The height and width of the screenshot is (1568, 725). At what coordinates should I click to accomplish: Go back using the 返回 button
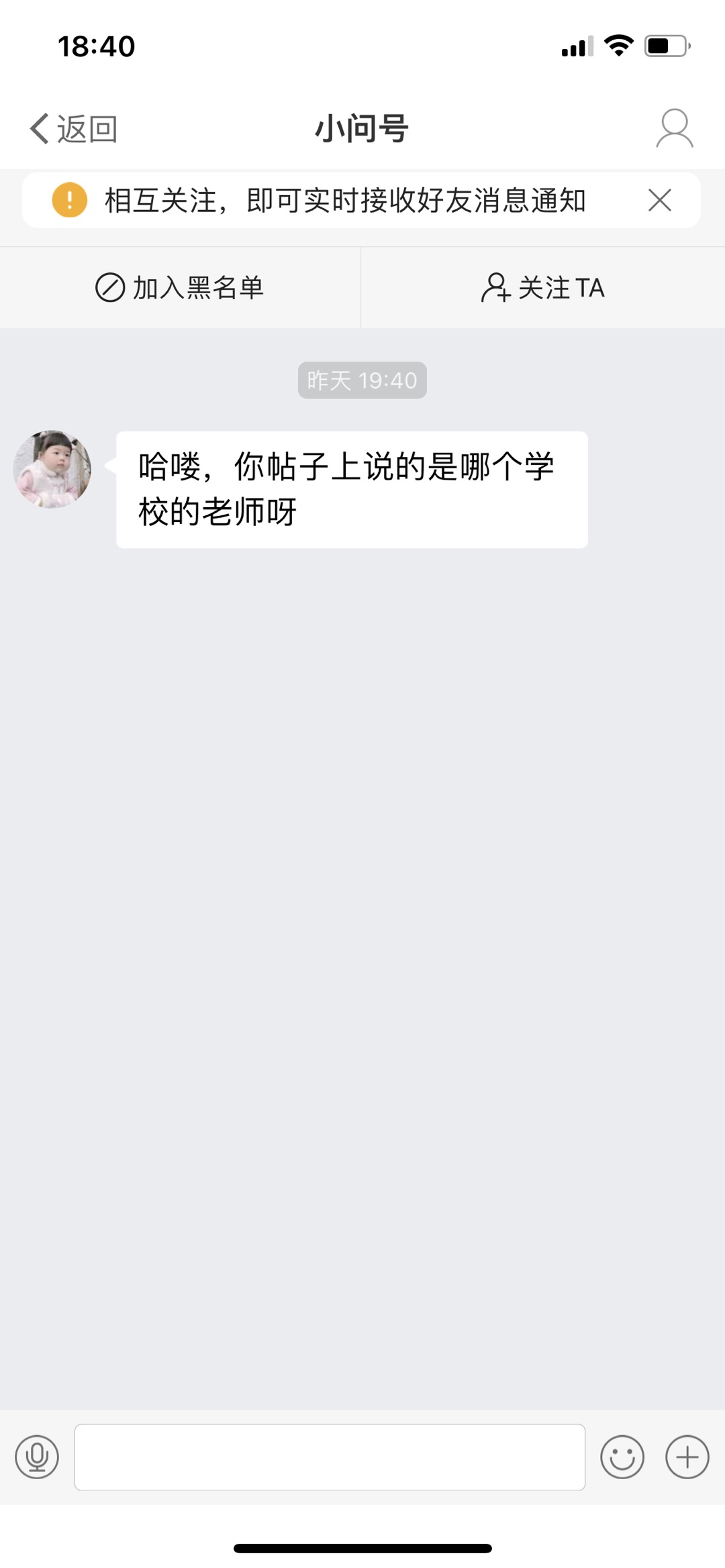pos(74,128)
